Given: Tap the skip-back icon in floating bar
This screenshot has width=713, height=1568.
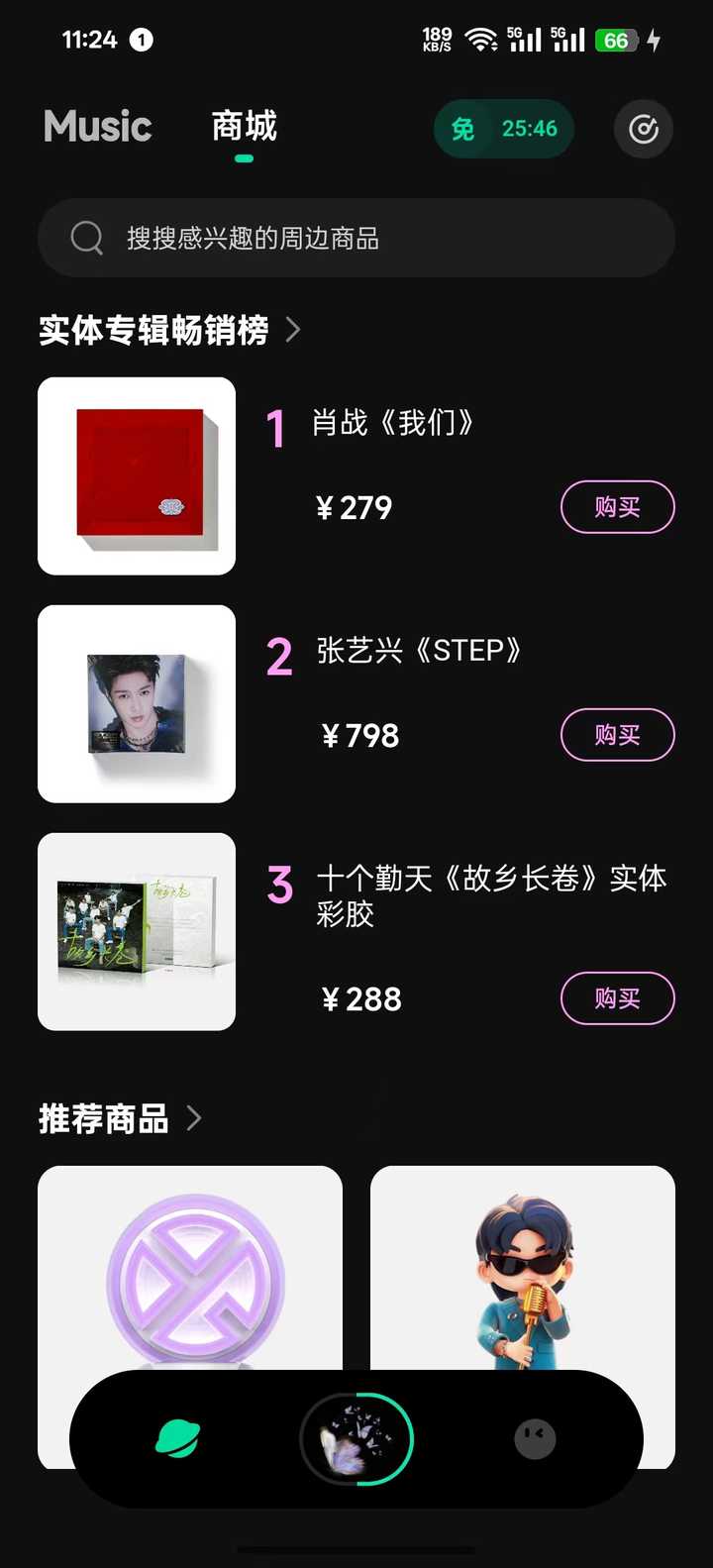Looking at the screenshot, I should [535, 1438].
